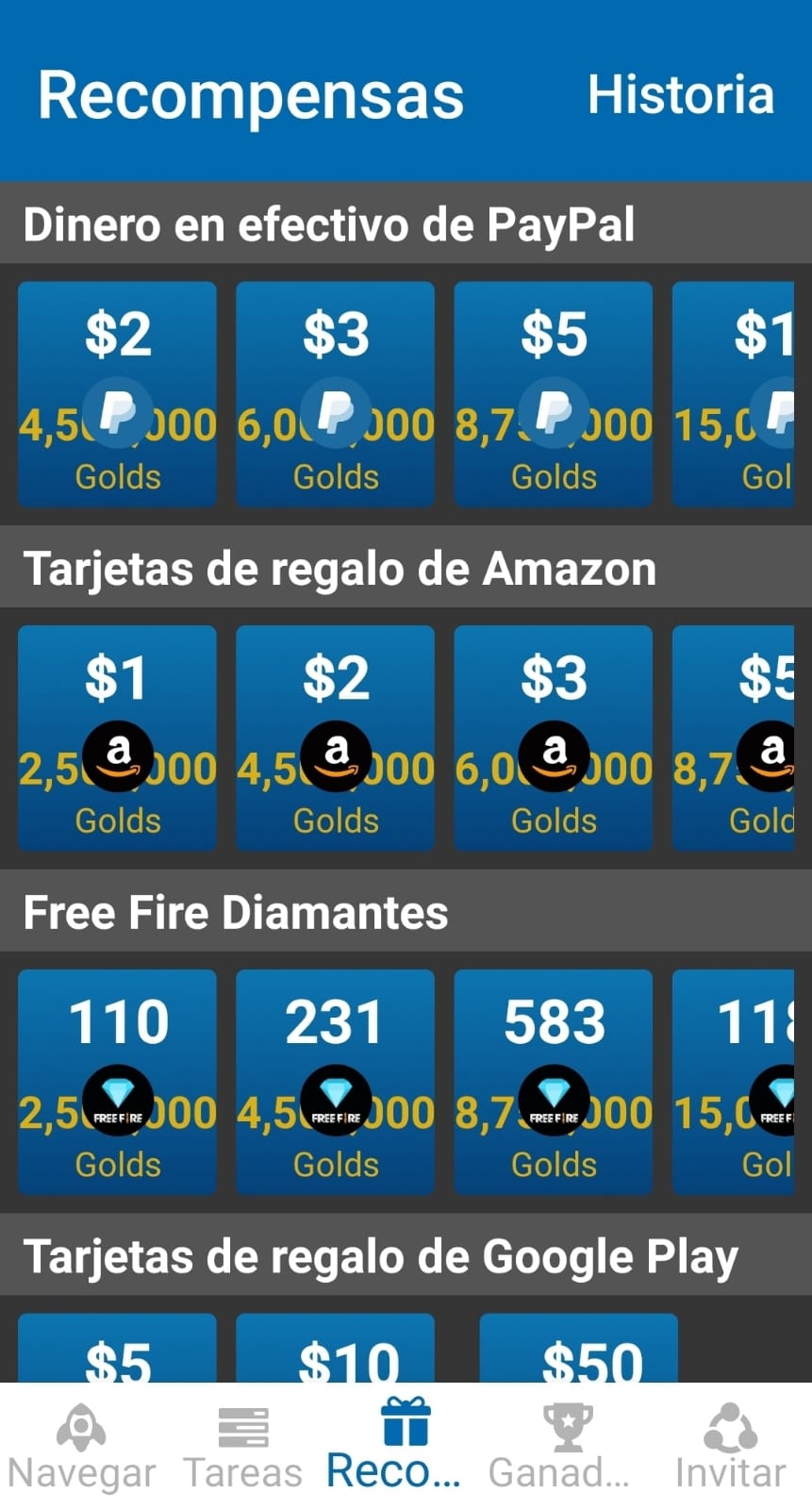Switch to the Invitar tab
Viewport: 812px width, 1509px height.
(730, 1446)
